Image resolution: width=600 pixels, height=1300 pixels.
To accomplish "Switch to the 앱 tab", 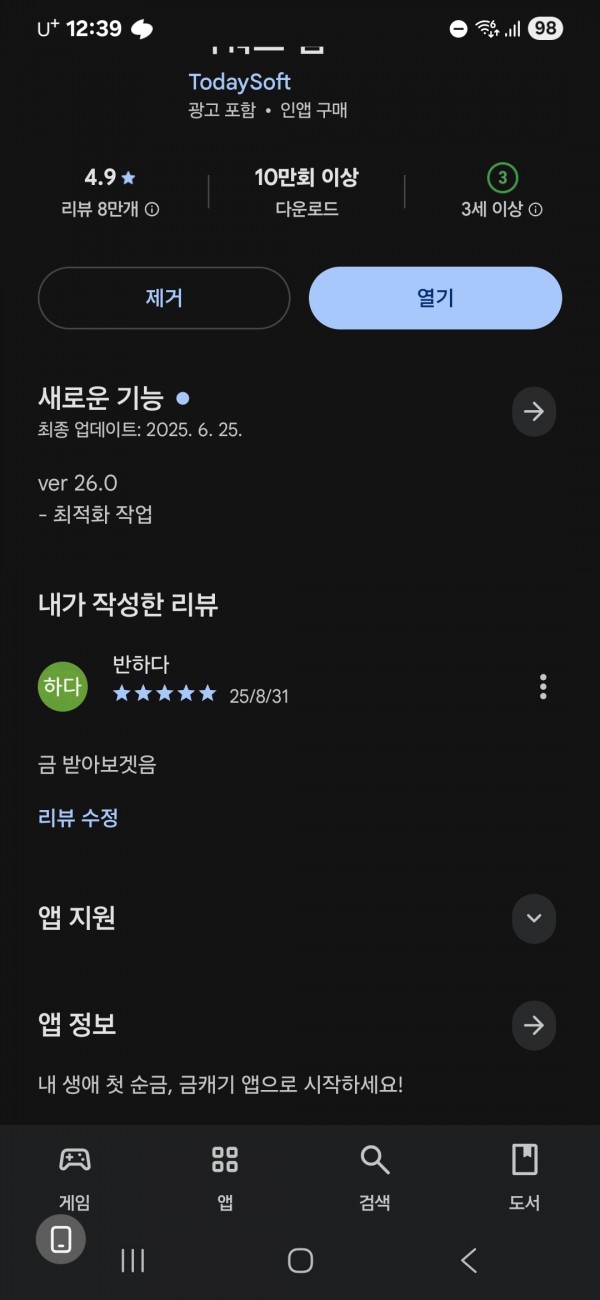I will [x=225, y=1177].
